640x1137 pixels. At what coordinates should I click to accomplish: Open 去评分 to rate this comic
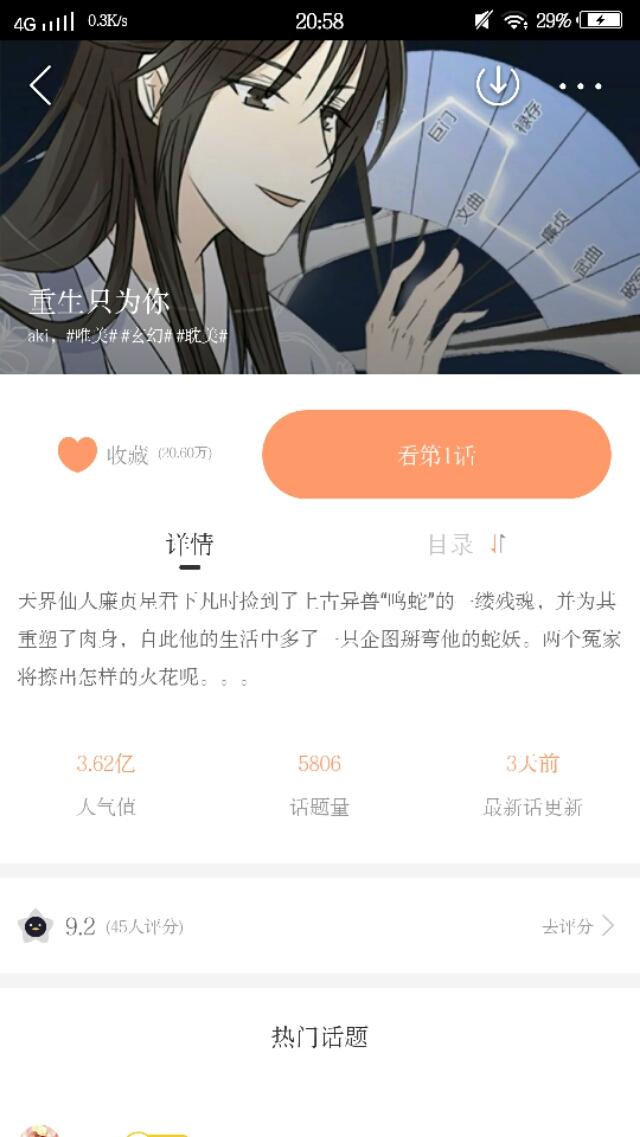(x=577, y=927)
